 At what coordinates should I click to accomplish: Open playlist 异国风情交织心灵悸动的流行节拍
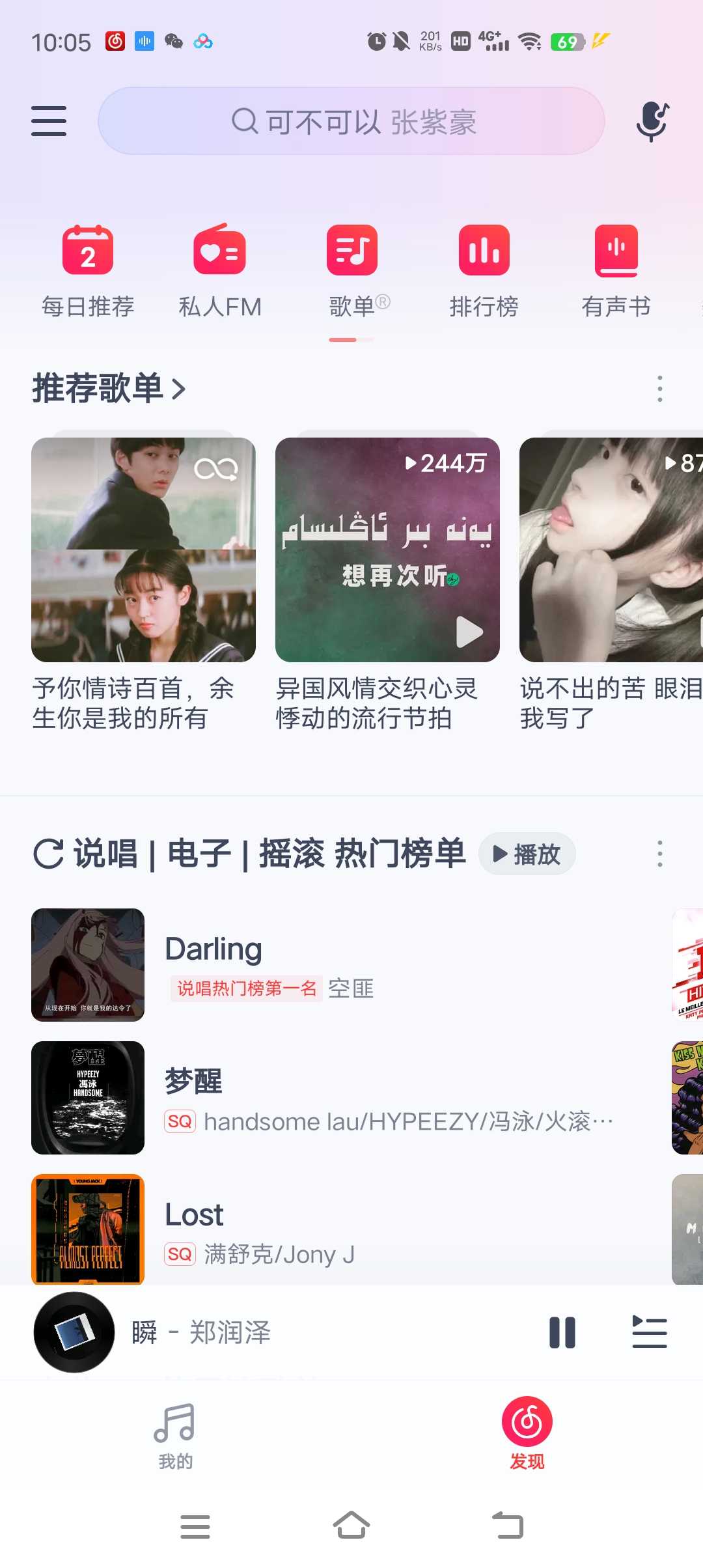coord(387,550)
